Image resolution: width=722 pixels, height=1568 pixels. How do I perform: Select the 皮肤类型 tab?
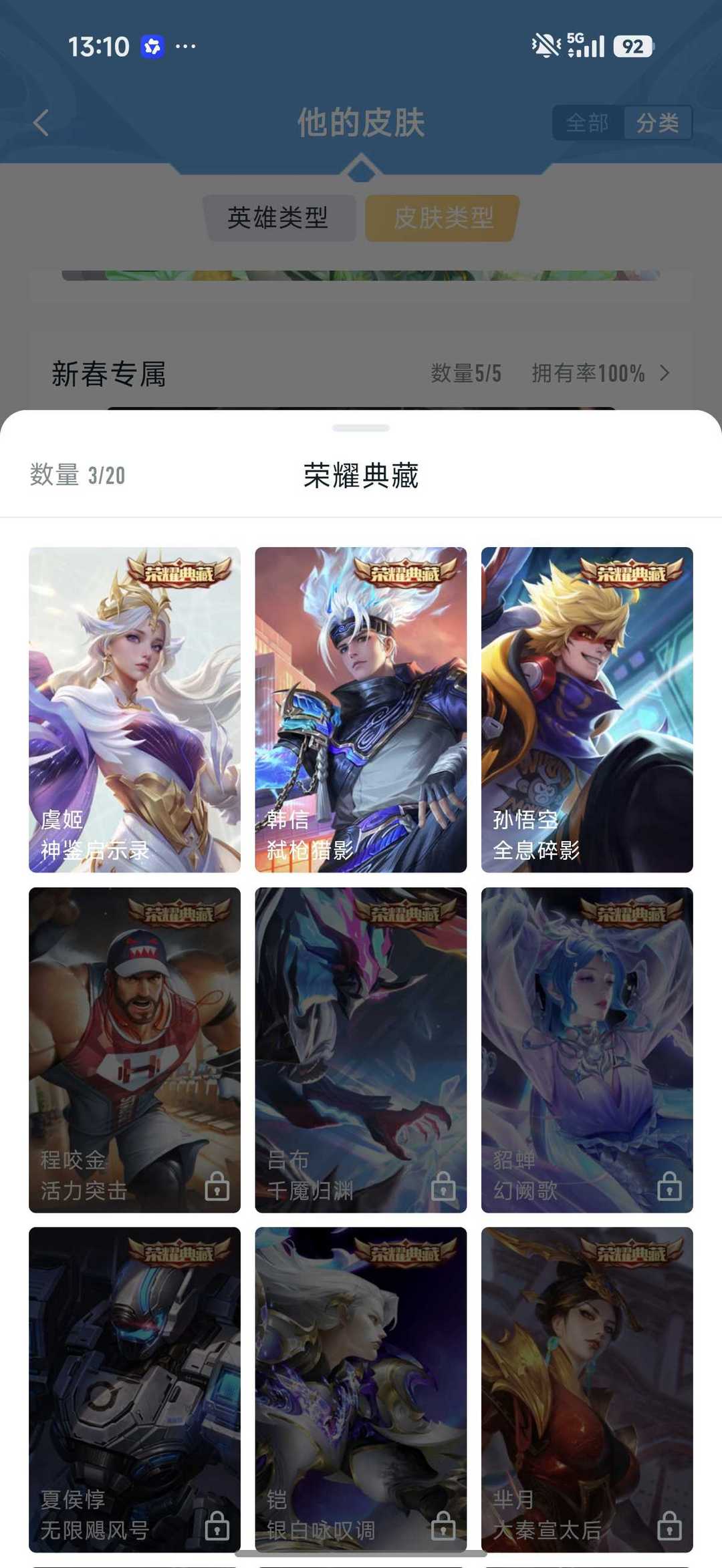pyautogui.click(x=443, y=218)
